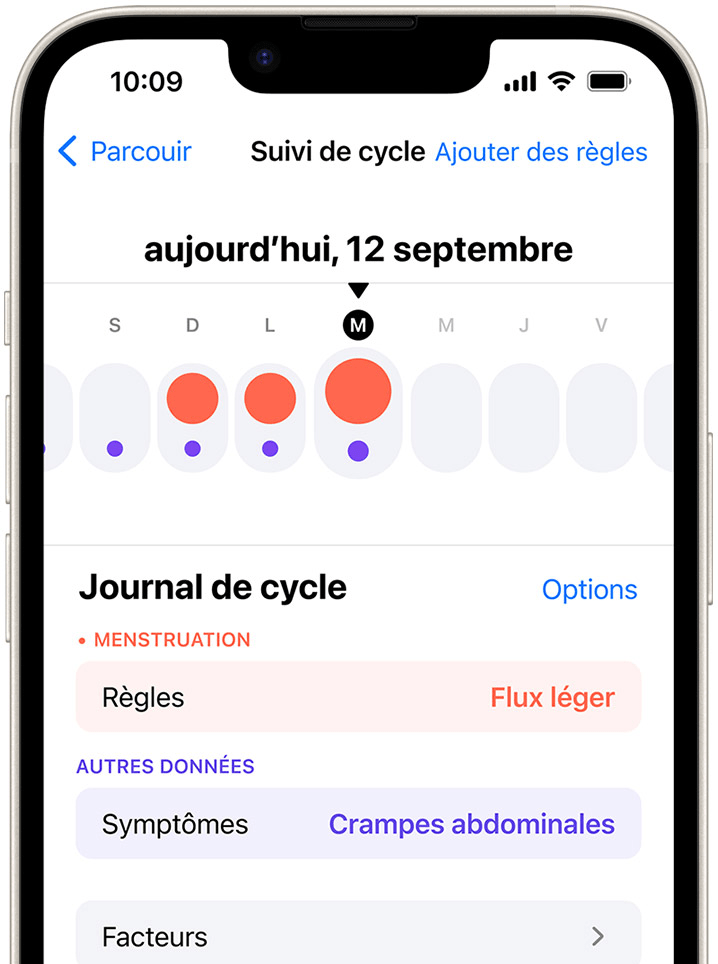Select the day oval under D

[192, 417]
